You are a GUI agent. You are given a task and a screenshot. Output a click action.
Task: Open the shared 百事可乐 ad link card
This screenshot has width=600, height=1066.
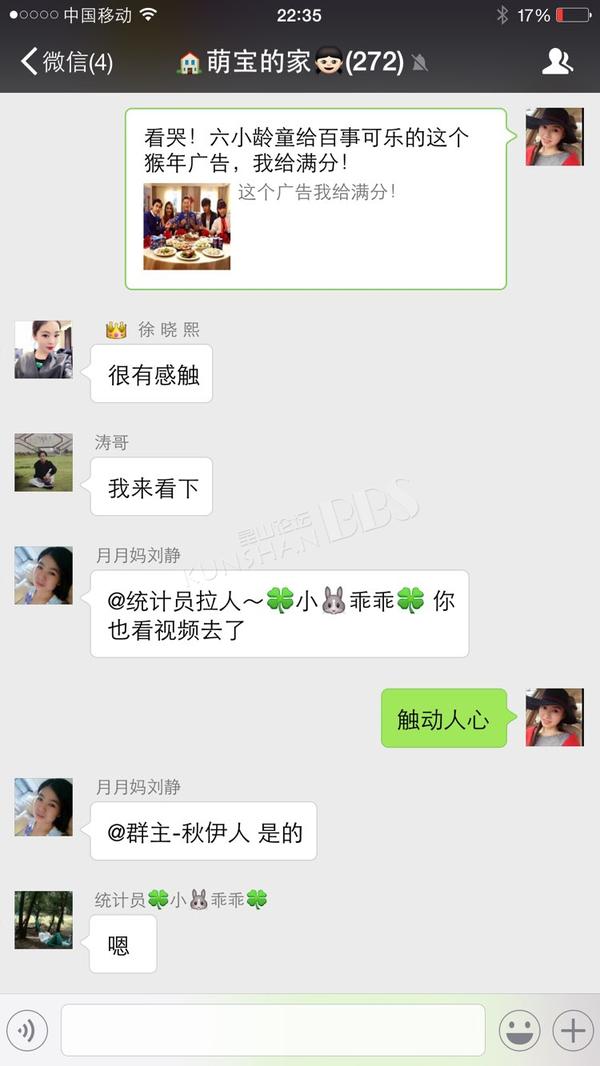[x=316, y=198]
